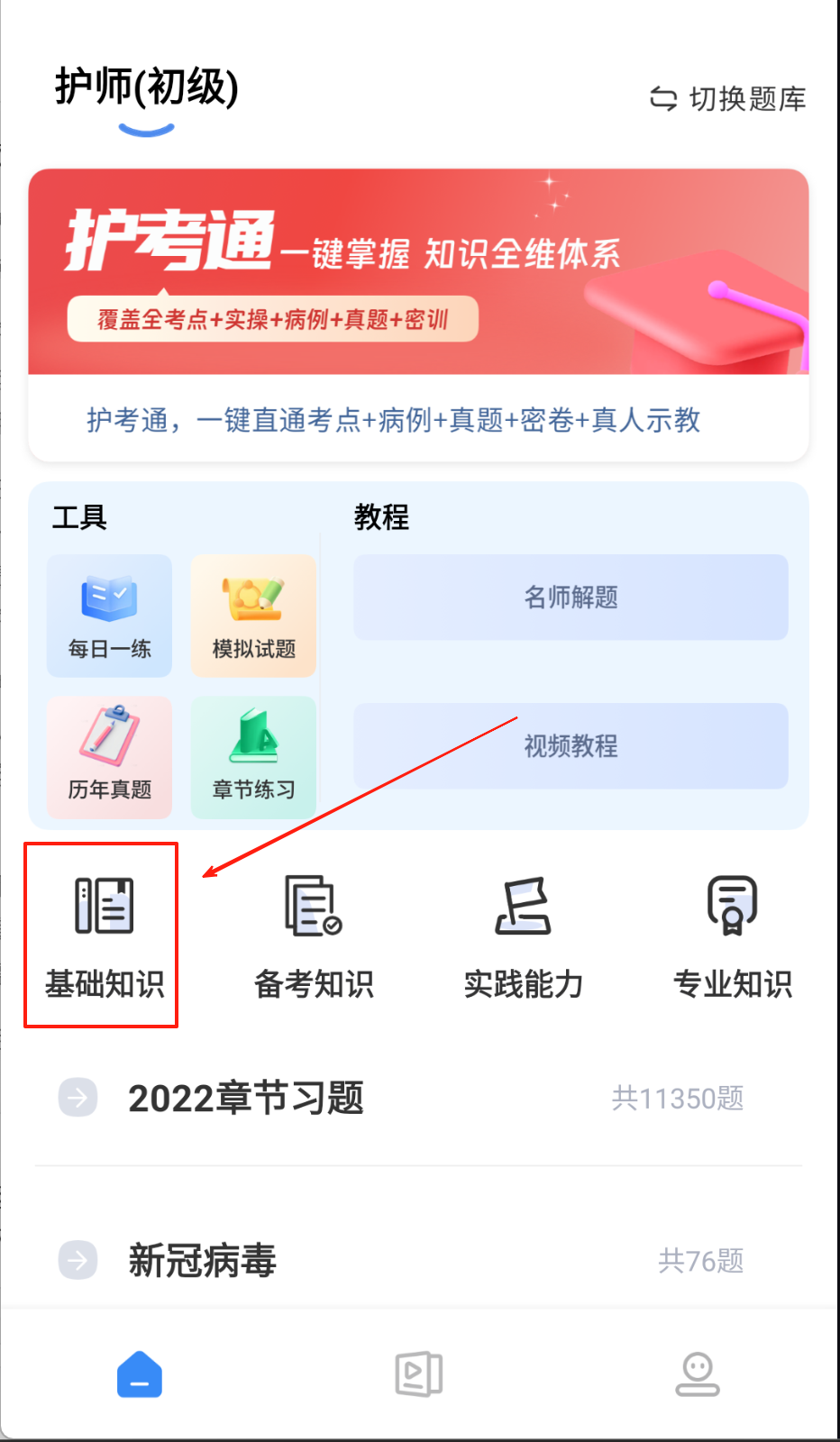Tap 切换题库 to switch question bank
Image resolution: width=840 pixels, height=1442 pixels.
[728, 98]
